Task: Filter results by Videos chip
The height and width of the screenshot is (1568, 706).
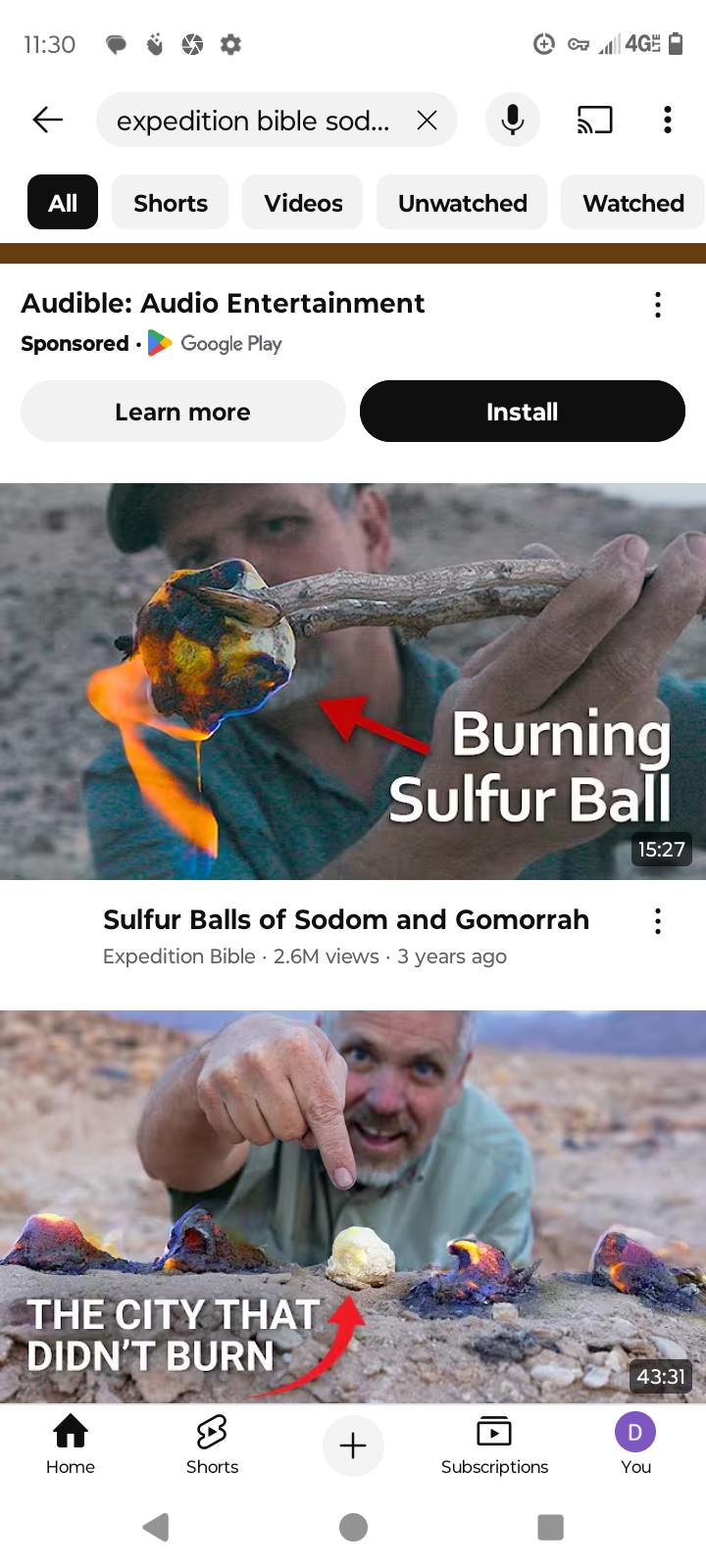Action: point(303,203)
